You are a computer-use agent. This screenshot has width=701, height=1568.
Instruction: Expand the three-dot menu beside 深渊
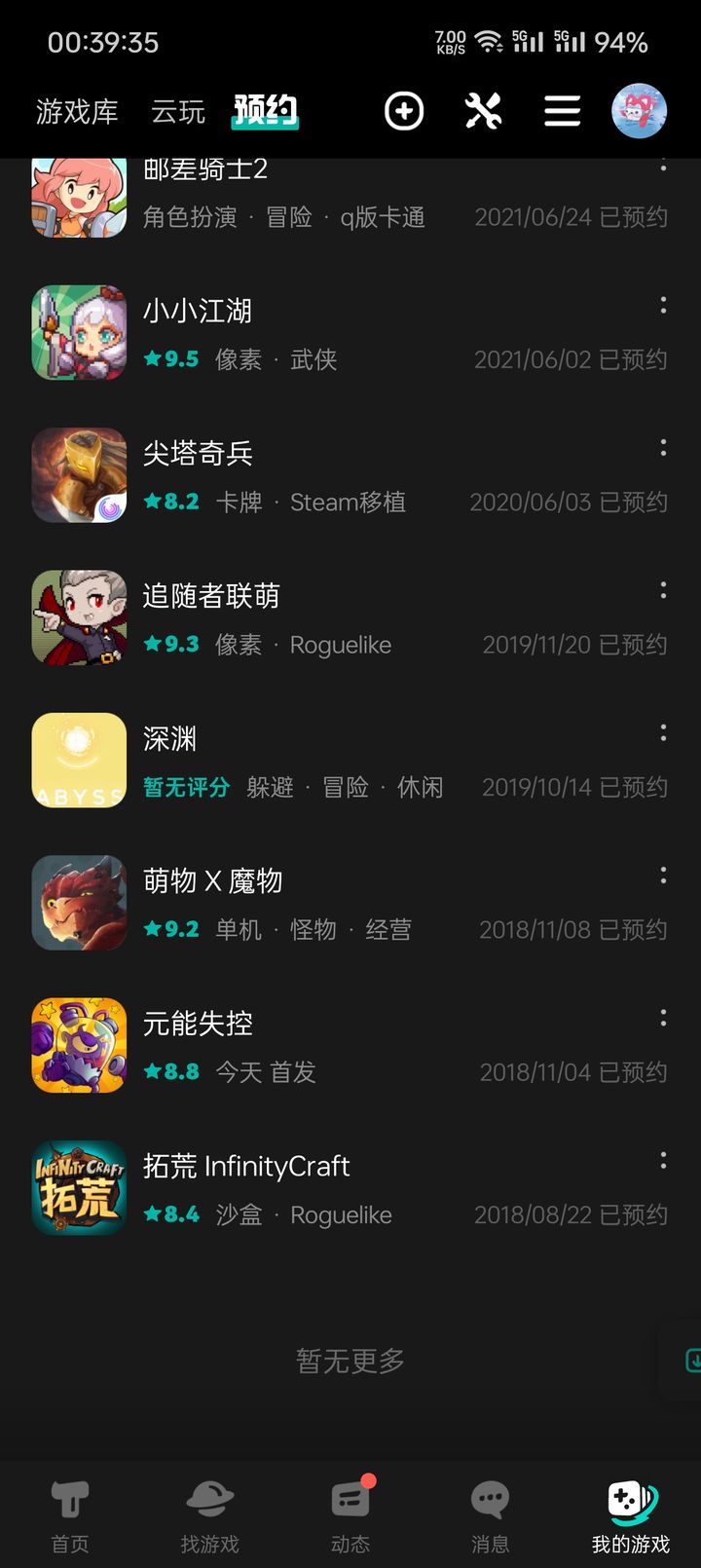tap(663, 732)
